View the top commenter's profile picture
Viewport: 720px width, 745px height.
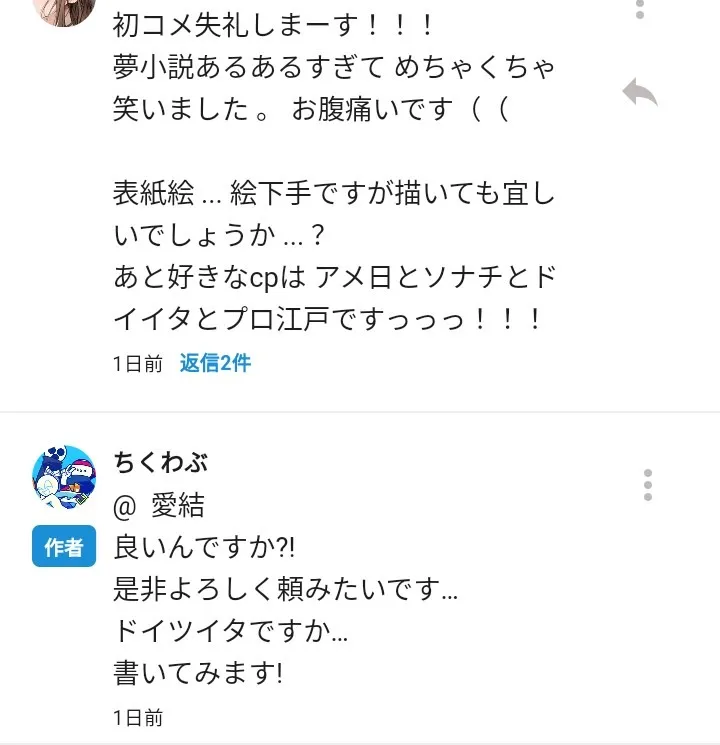[x=64, y=12]
